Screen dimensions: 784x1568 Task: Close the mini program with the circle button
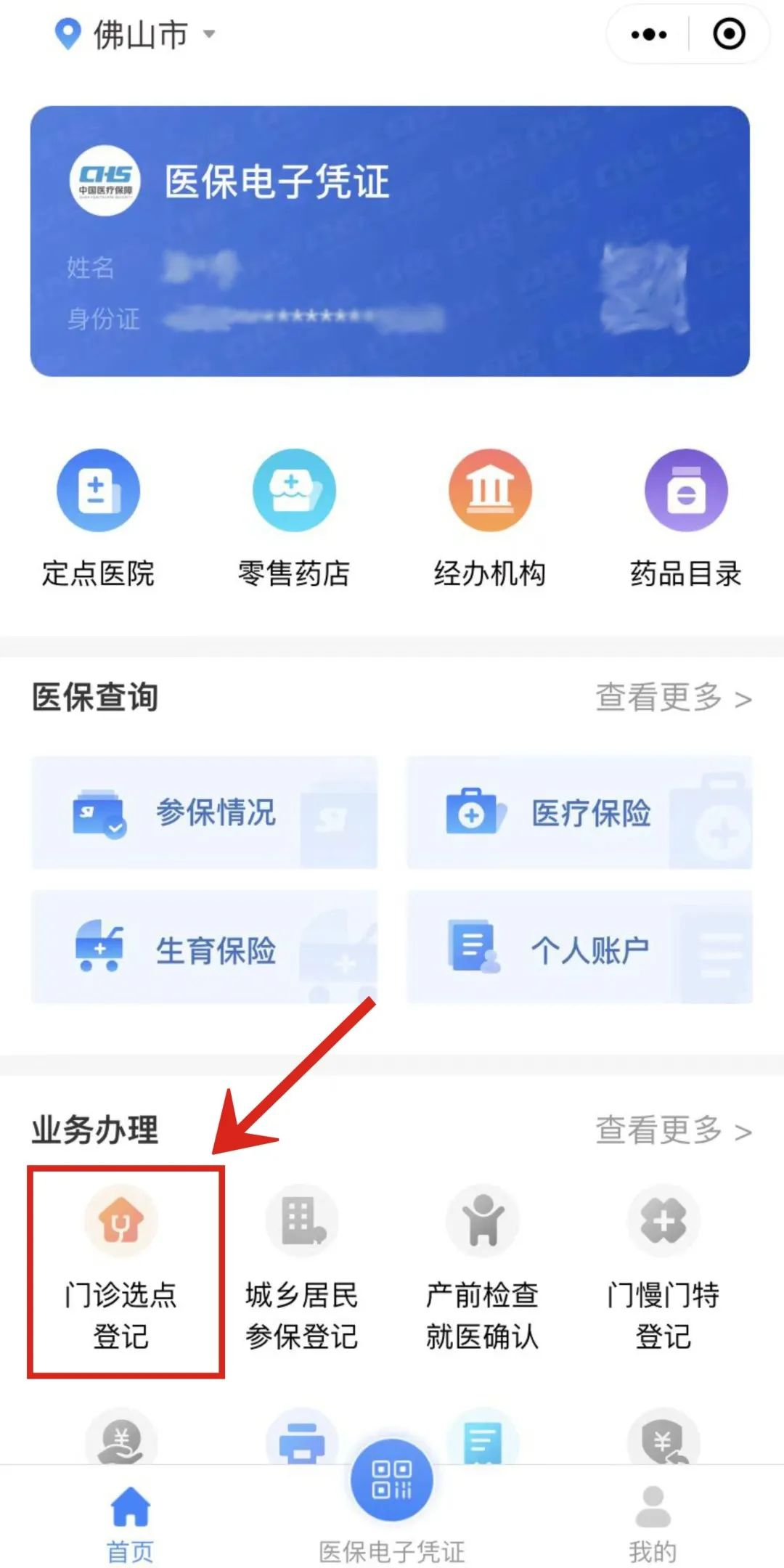point(729,34)
